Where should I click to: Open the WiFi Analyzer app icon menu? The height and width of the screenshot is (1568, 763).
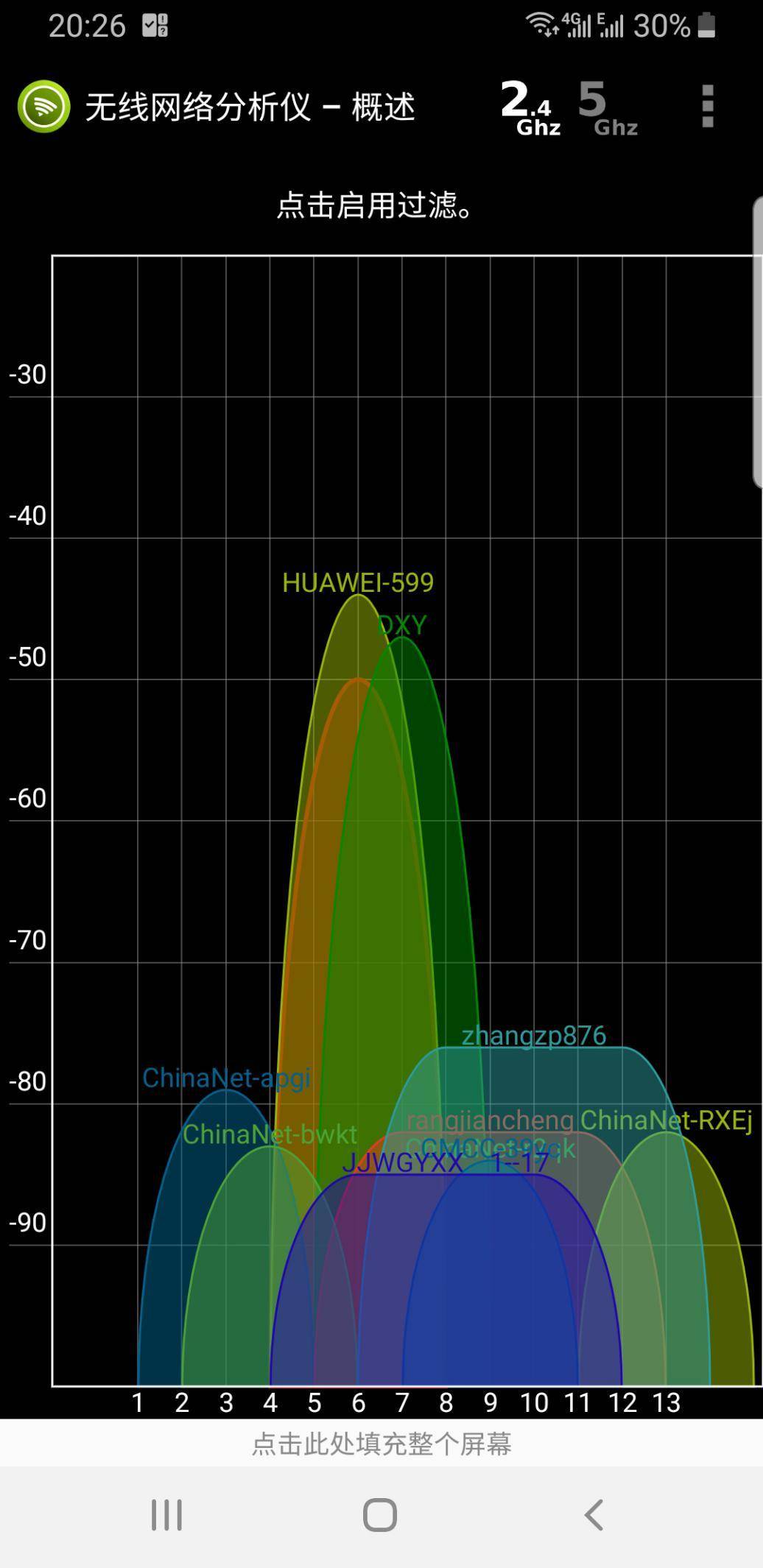(x=44, y=107)
